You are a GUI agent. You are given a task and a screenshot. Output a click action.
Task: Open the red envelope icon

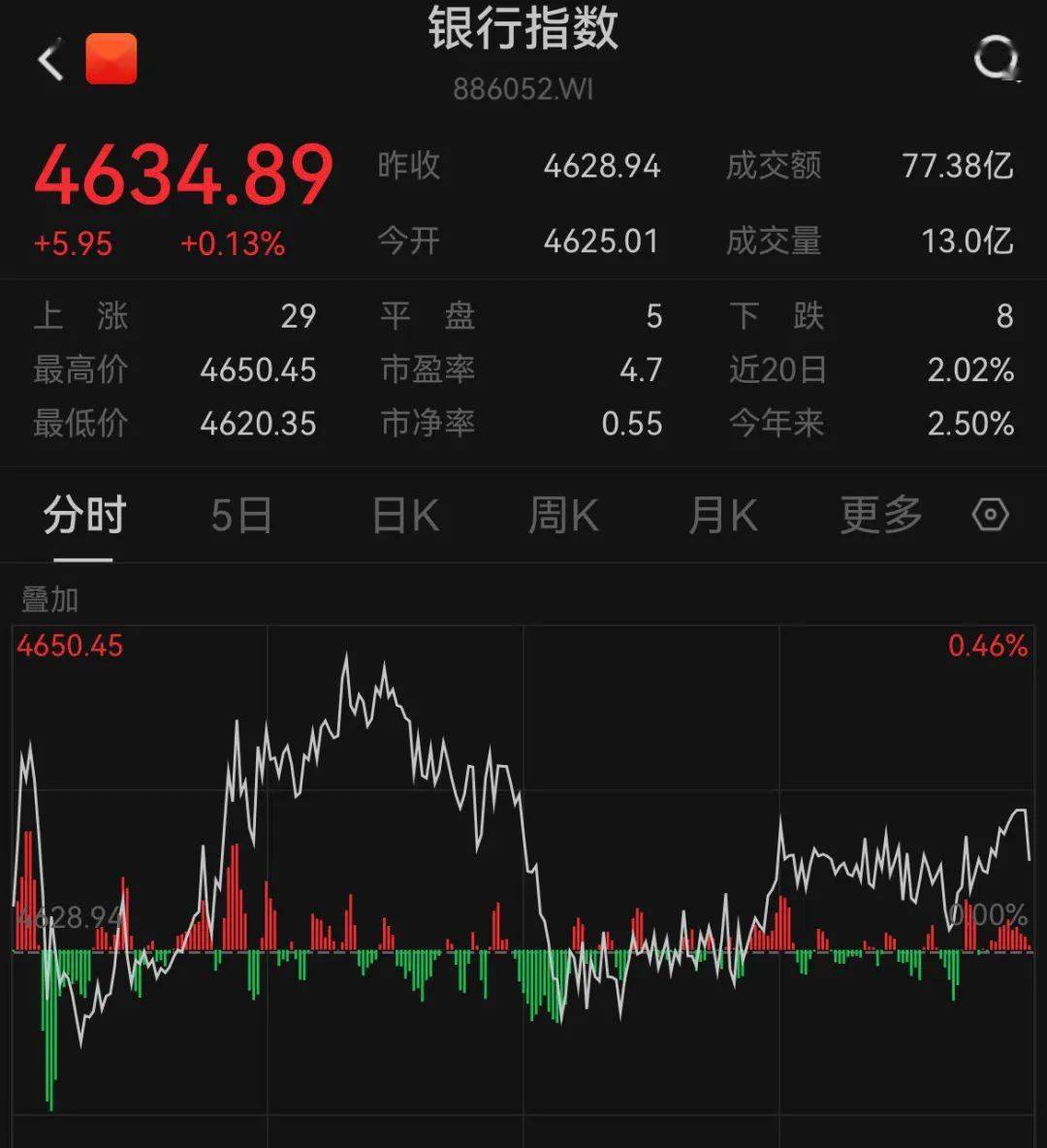111,59
